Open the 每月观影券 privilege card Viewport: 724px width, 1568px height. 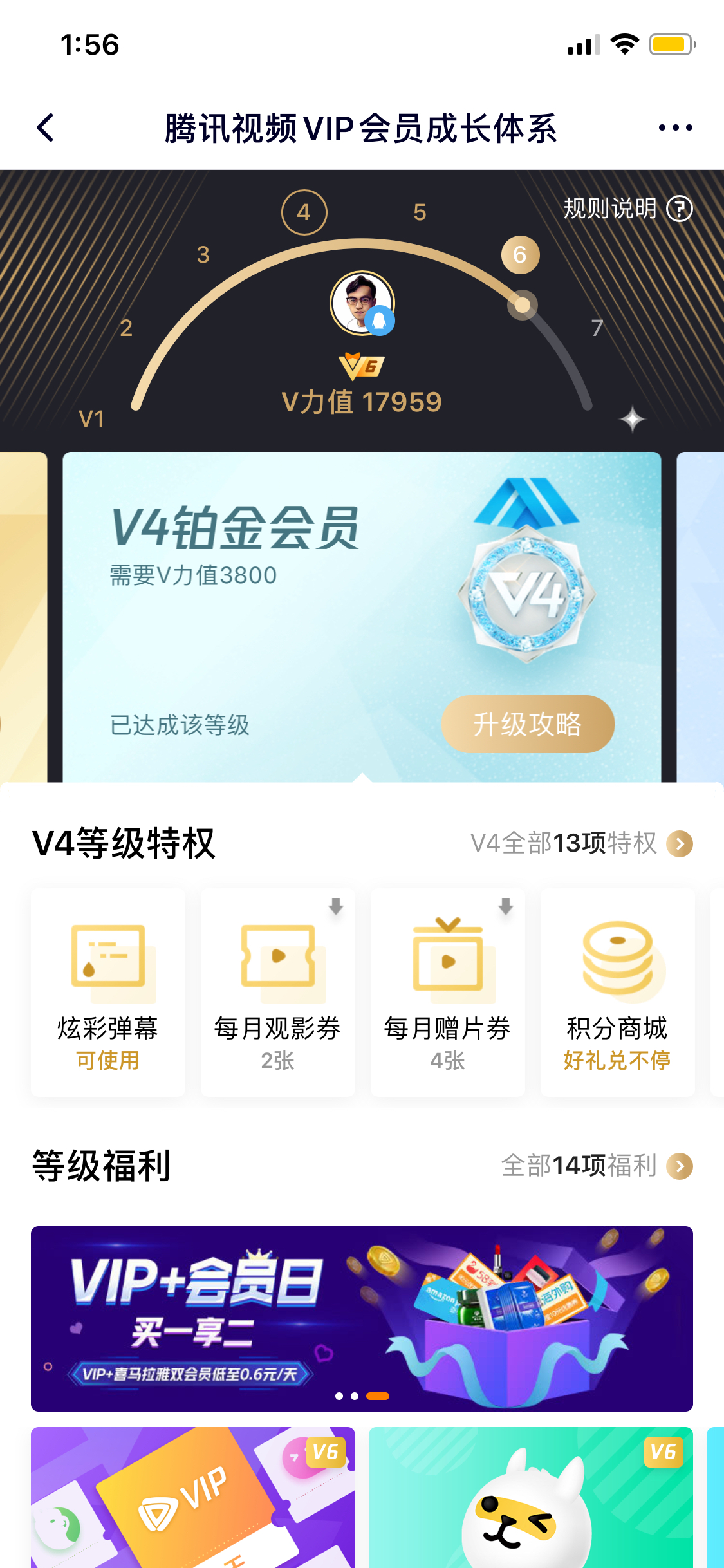278,993
